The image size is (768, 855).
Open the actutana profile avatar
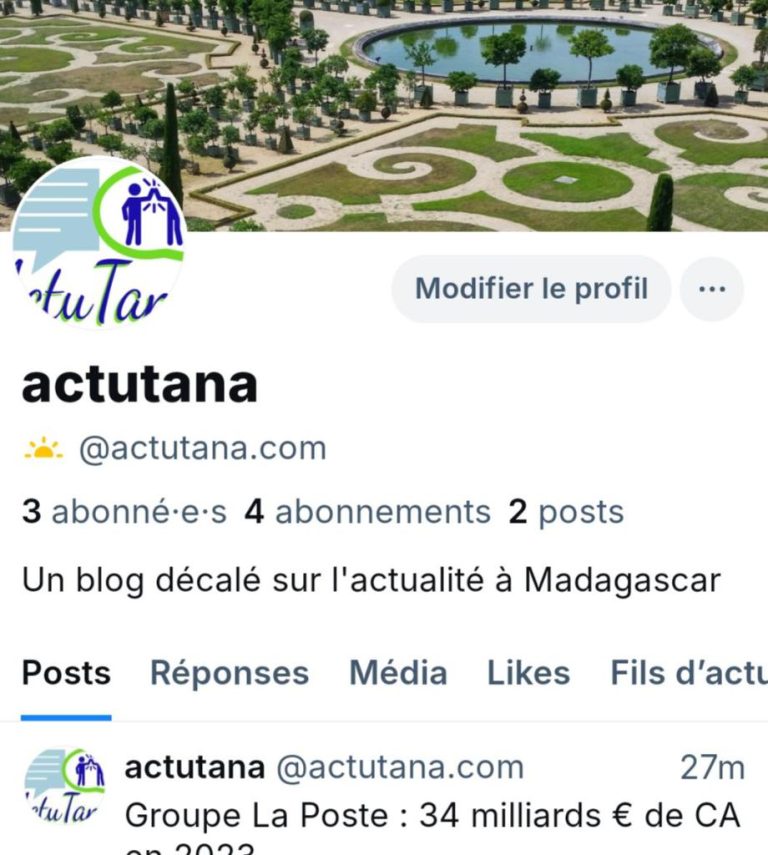(x=98, y=243)
